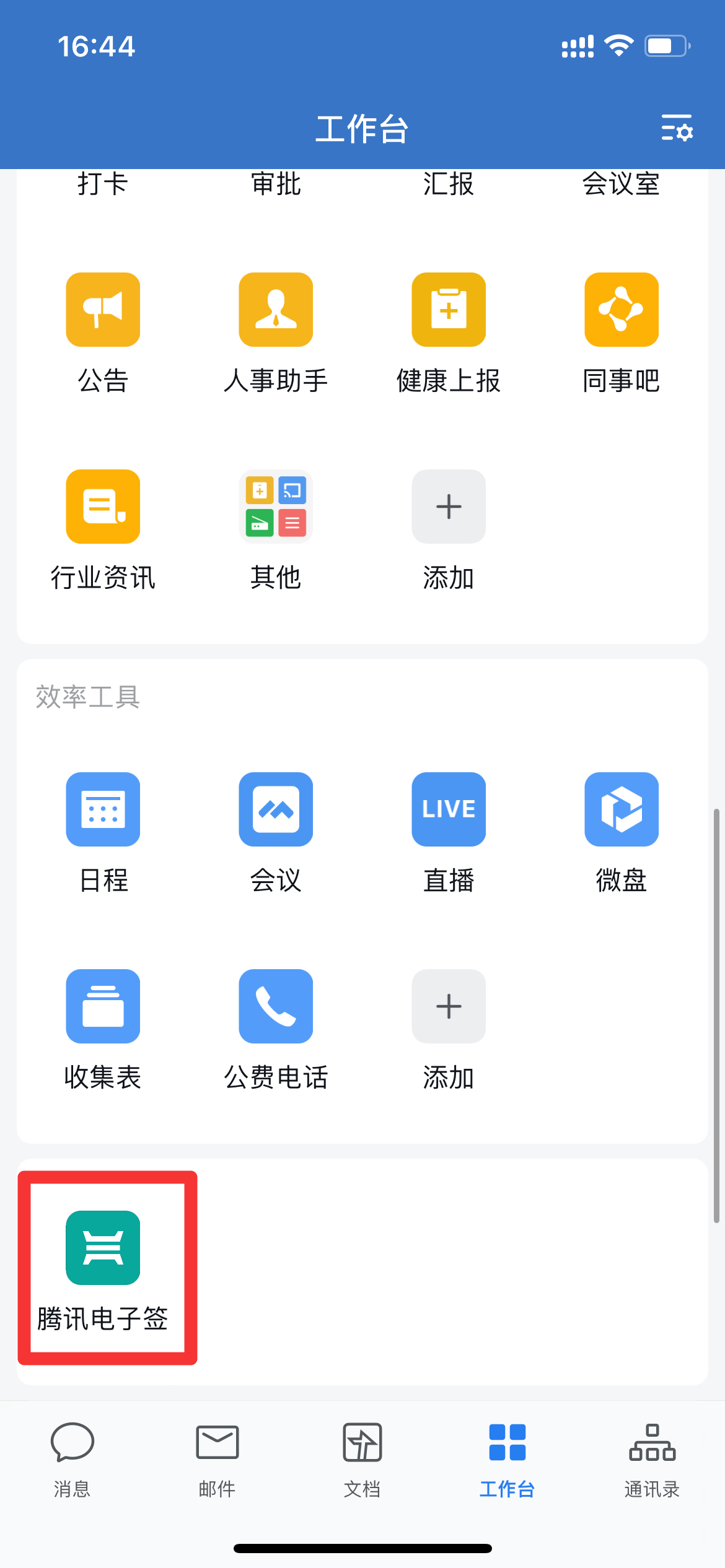
Task: Open the 通讯录 contacts tab
Action: (x=652, y=1460)
